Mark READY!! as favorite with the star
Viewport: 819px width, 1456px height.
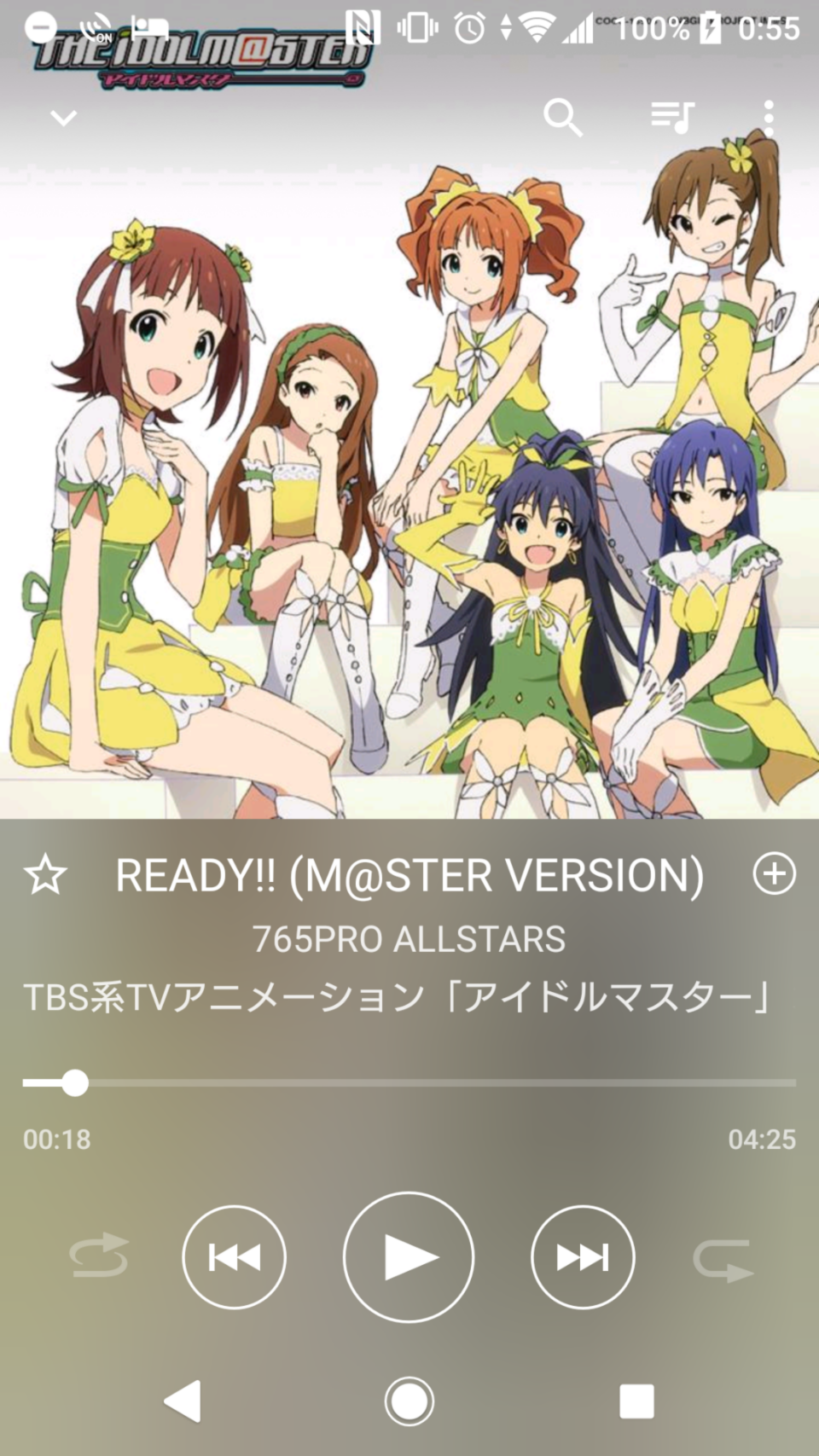[45, 875]
